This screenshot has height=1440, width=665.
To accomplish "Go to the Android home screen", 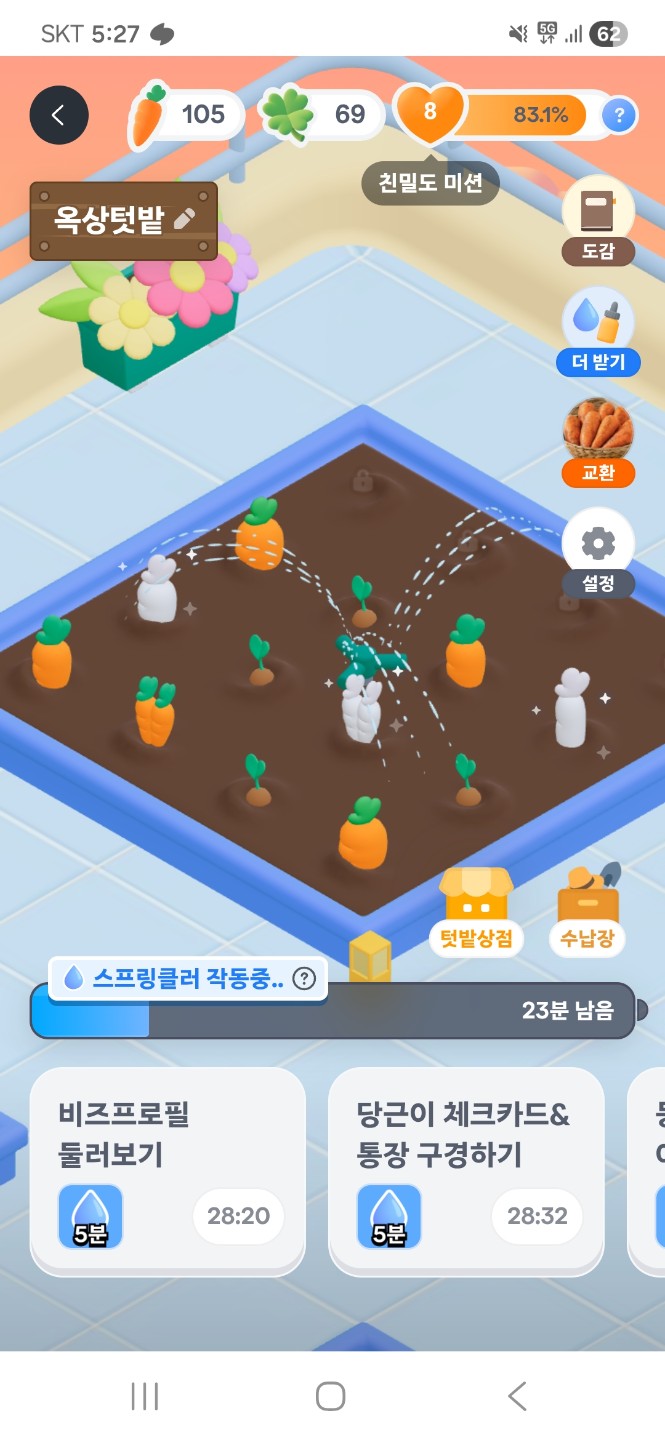I will [331, 1396].
